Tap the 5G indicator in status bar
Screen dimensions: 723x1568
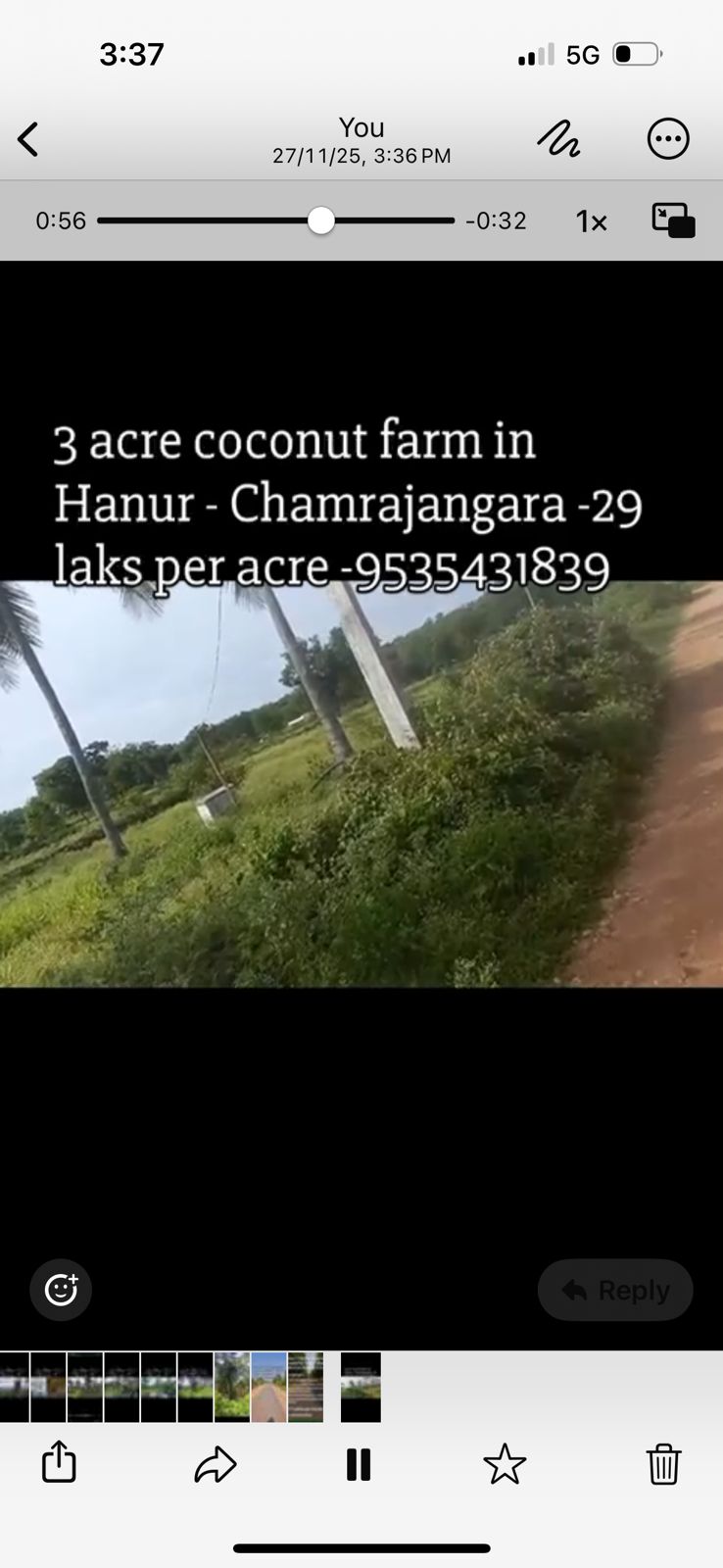(x=582, y=54)
